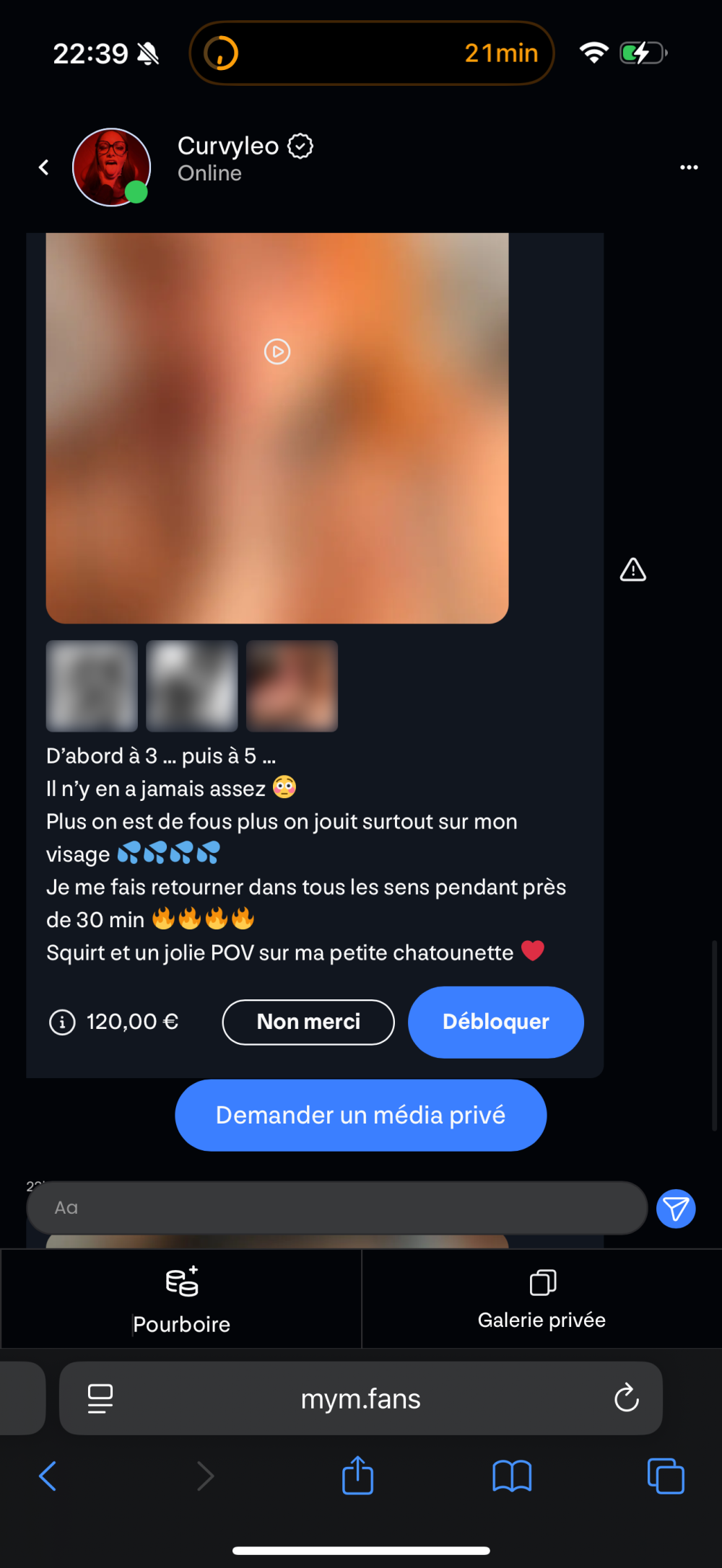Open the Pourboire tip option
The width and height of the screenshot is (722, 1568).
(x=181, y=1299)
